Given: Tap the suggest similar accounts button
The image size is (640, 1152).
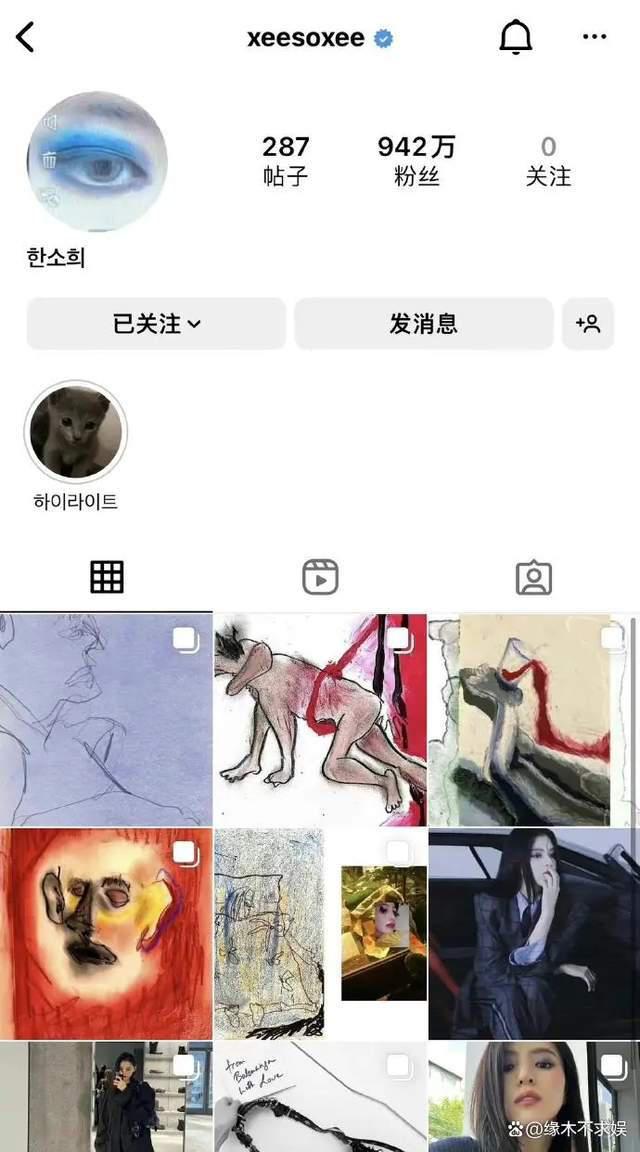Looking at the screenshot, I should pos(587,324).
